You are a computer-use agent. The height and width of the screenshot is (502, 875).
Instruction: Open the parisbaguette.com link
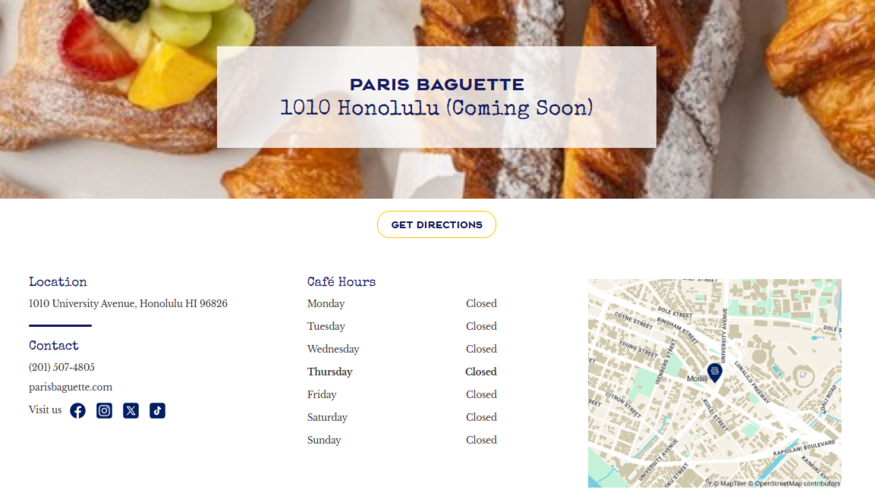click(70, 387)
